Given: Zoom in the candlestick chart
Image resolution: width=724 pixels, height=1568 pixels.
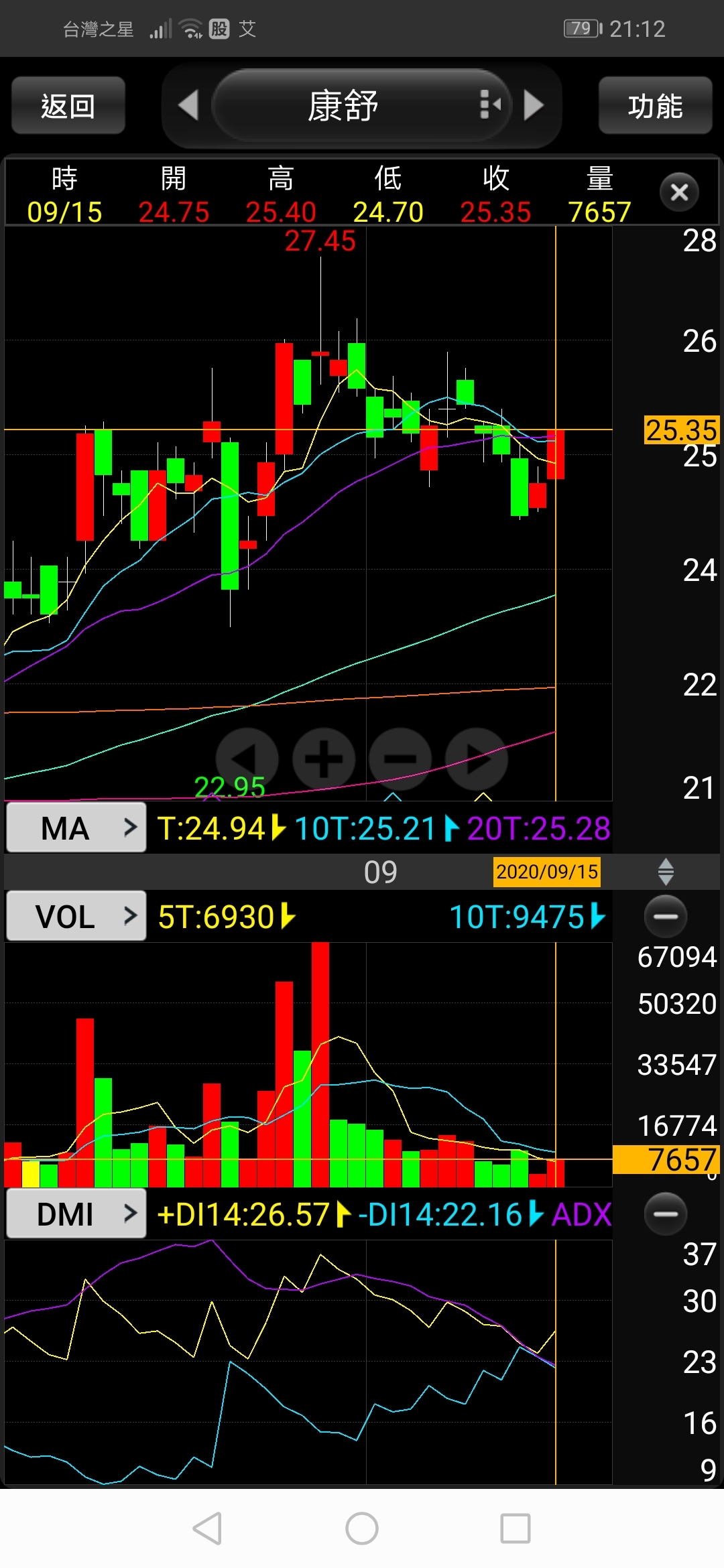Looking at the screenshot, I should click(x=324, y=759).
